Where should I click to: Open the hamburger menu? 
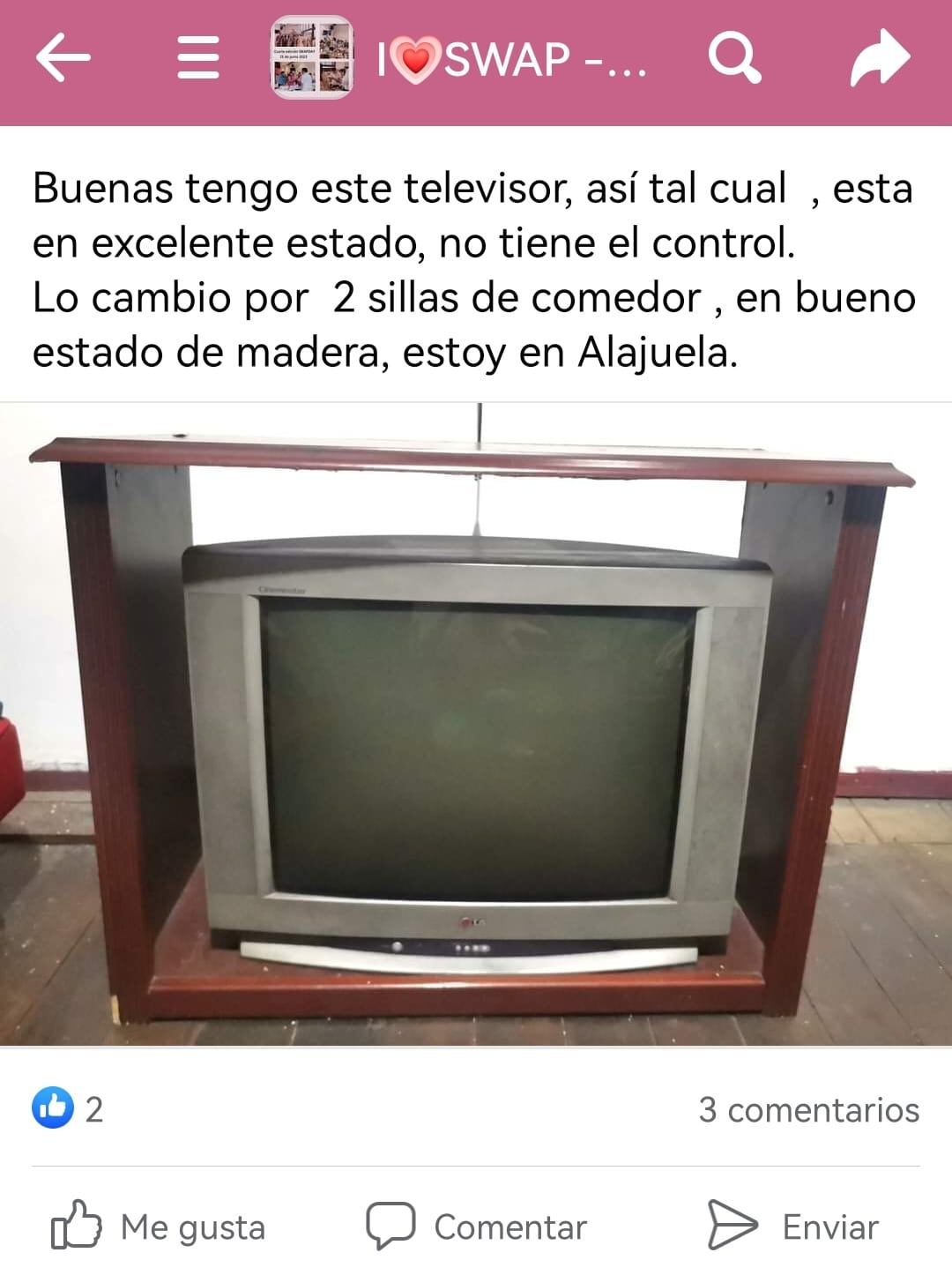click(x=198, y=58)
